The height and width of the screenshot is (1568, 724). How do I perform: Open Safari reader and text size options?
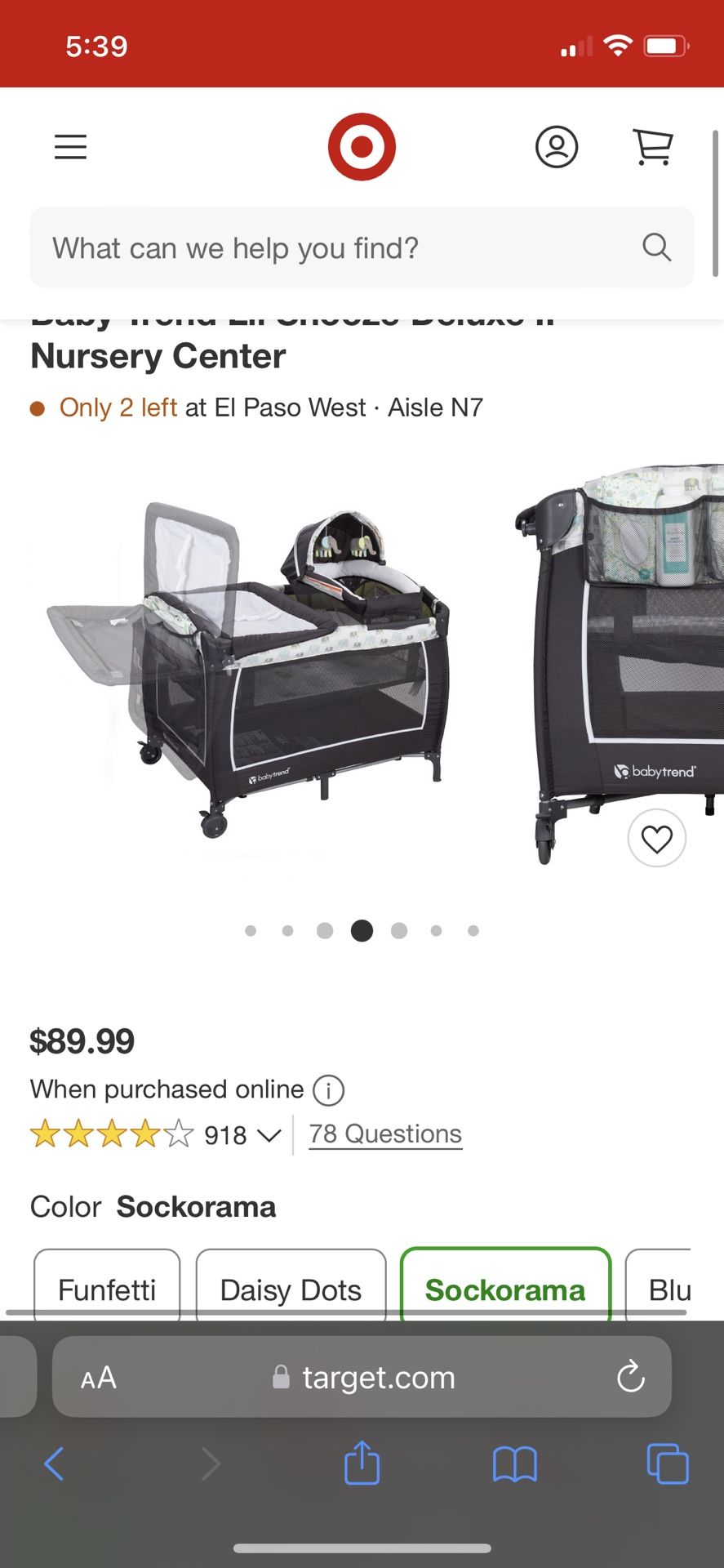99,1378
